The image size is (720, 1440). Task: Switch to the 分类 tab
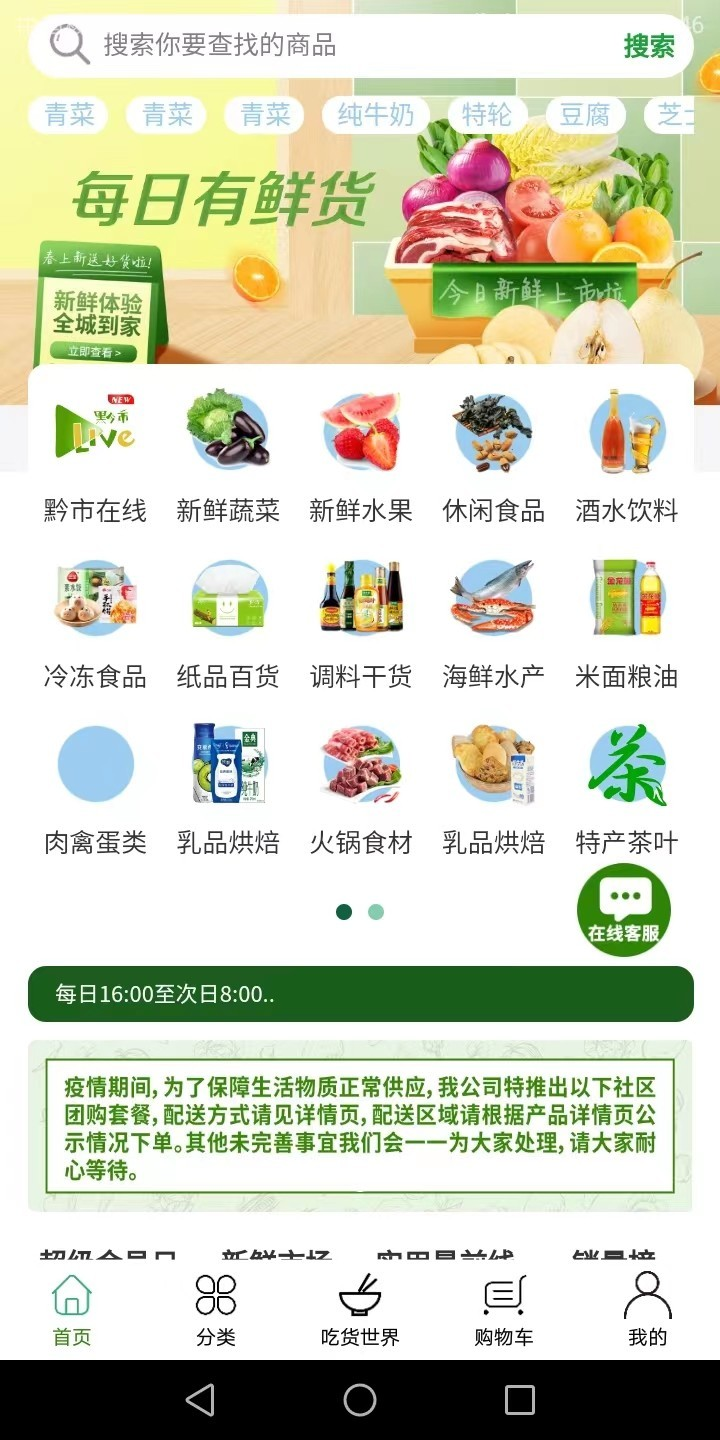click(x=215, y=1308)
